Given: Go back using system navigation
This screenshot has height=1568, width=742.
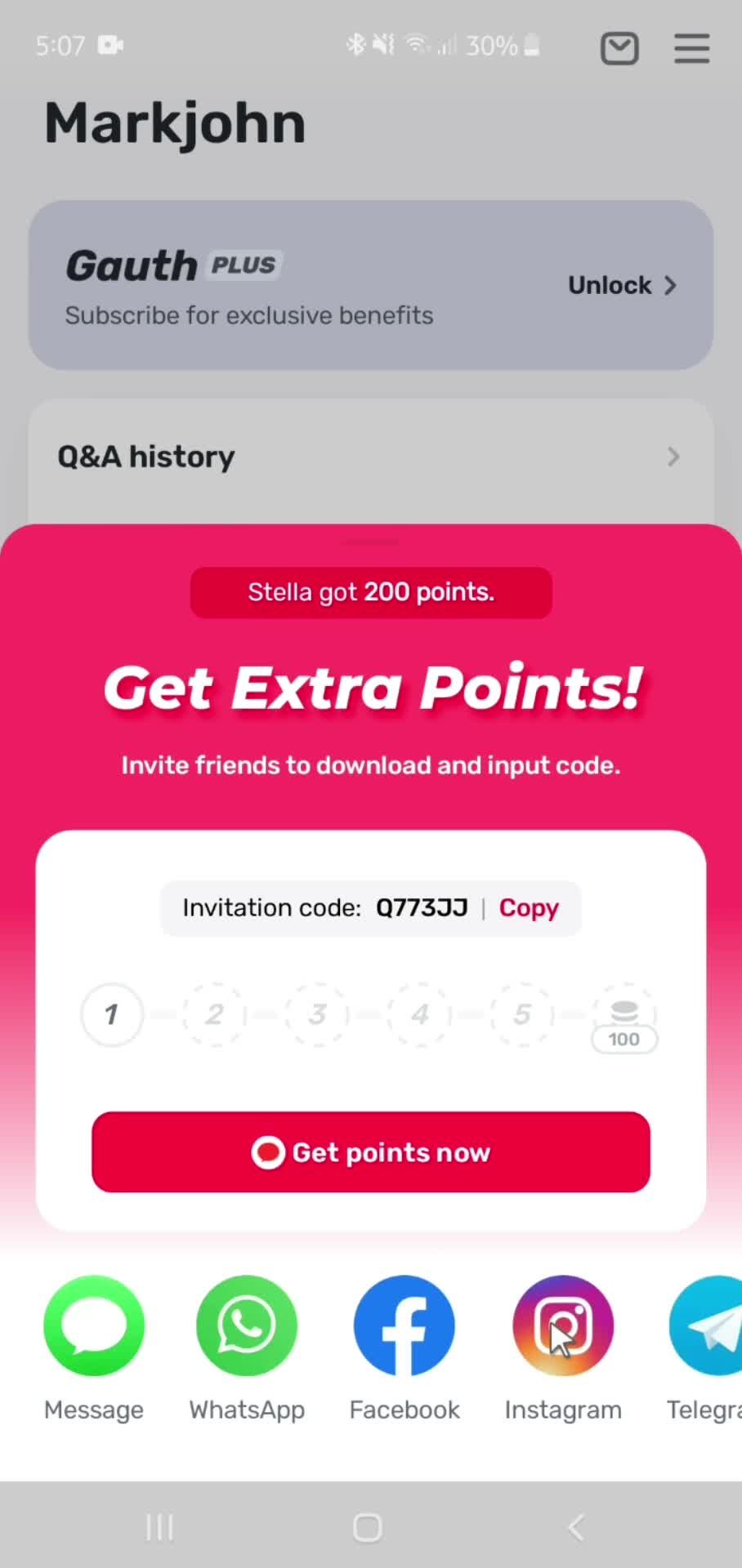Looking at the screenshot, I should coord(576,1526).
